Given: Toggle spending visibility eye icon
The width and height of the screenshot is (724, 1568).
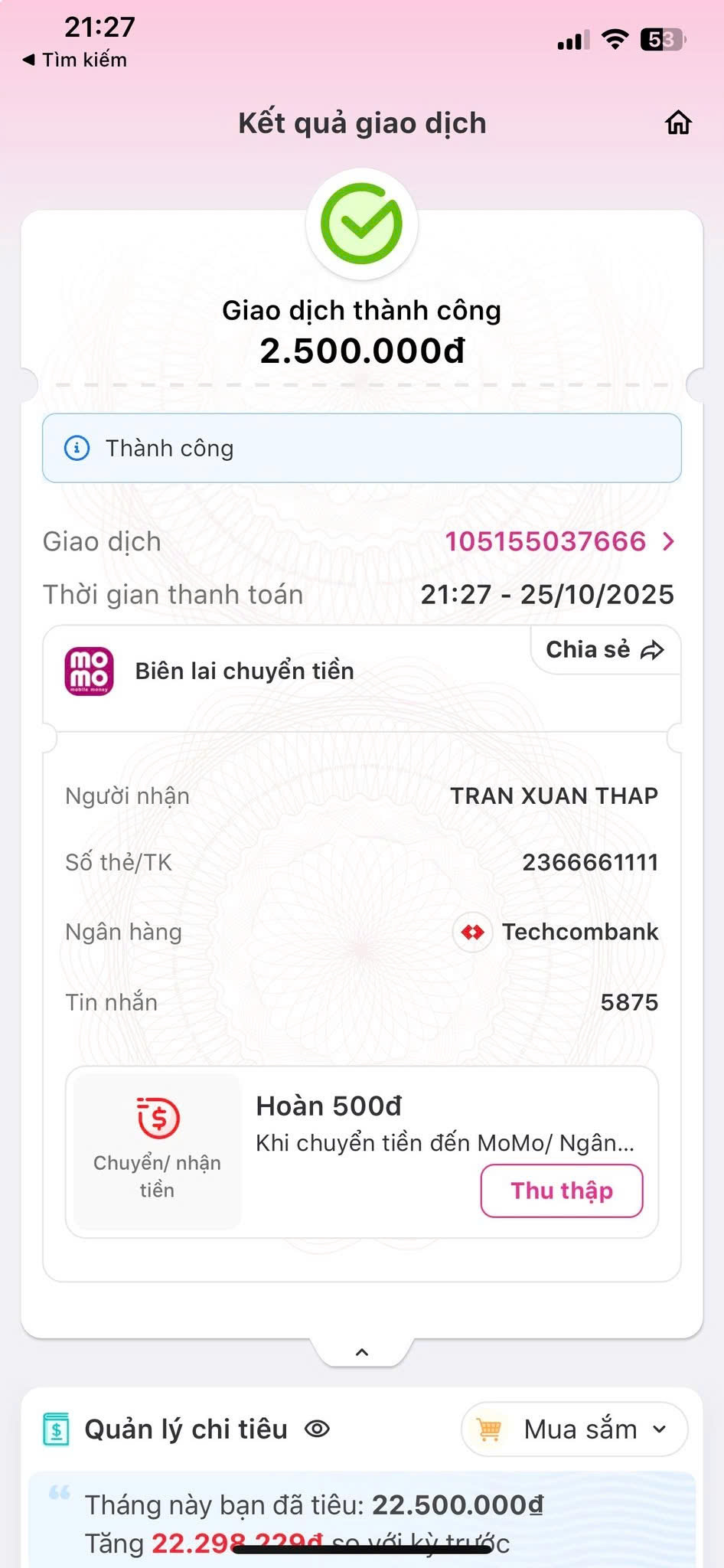Looking at the screenshot, I should click(x=317, y=1429).
